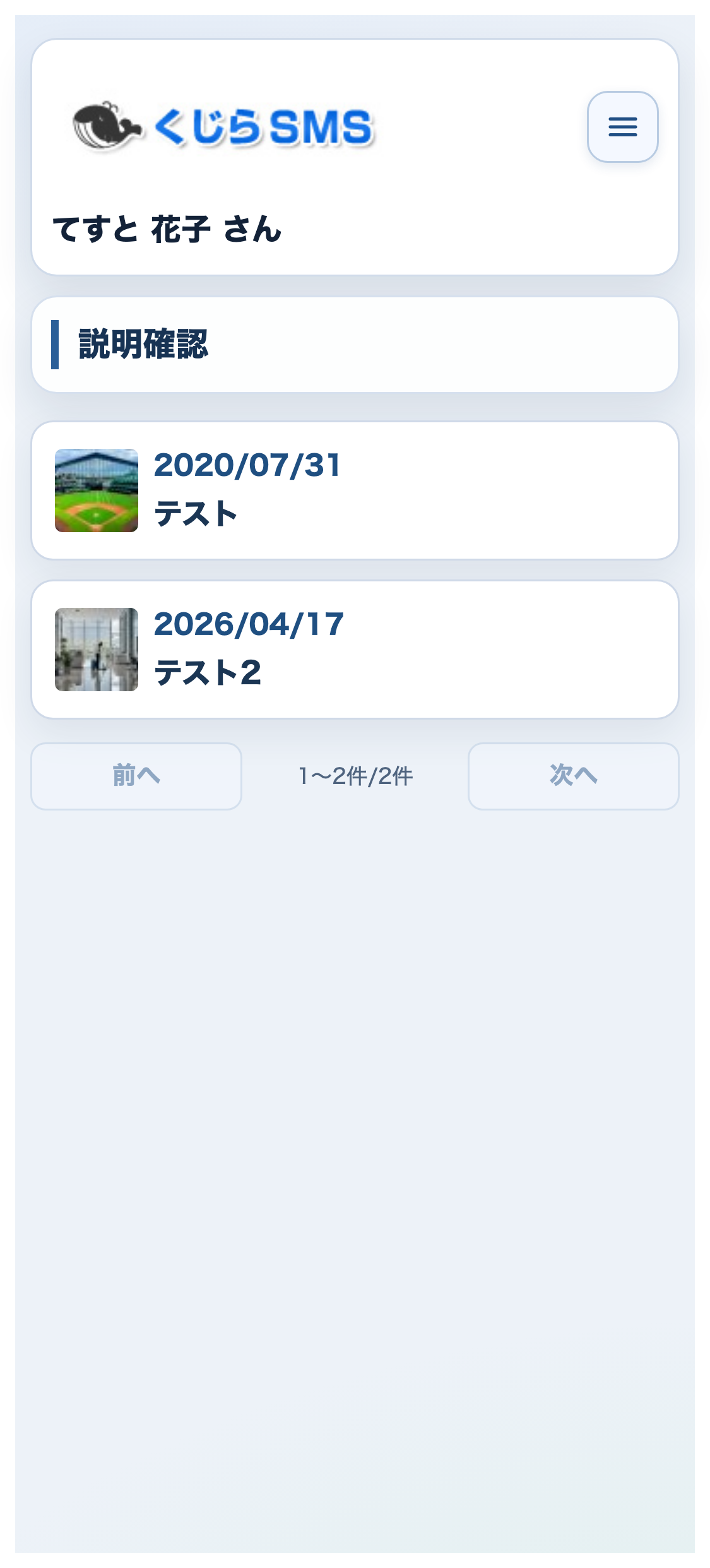Click the 次へ next page button
The image size is (710, 1568).
pyautogui.click(x=574, y=777)
